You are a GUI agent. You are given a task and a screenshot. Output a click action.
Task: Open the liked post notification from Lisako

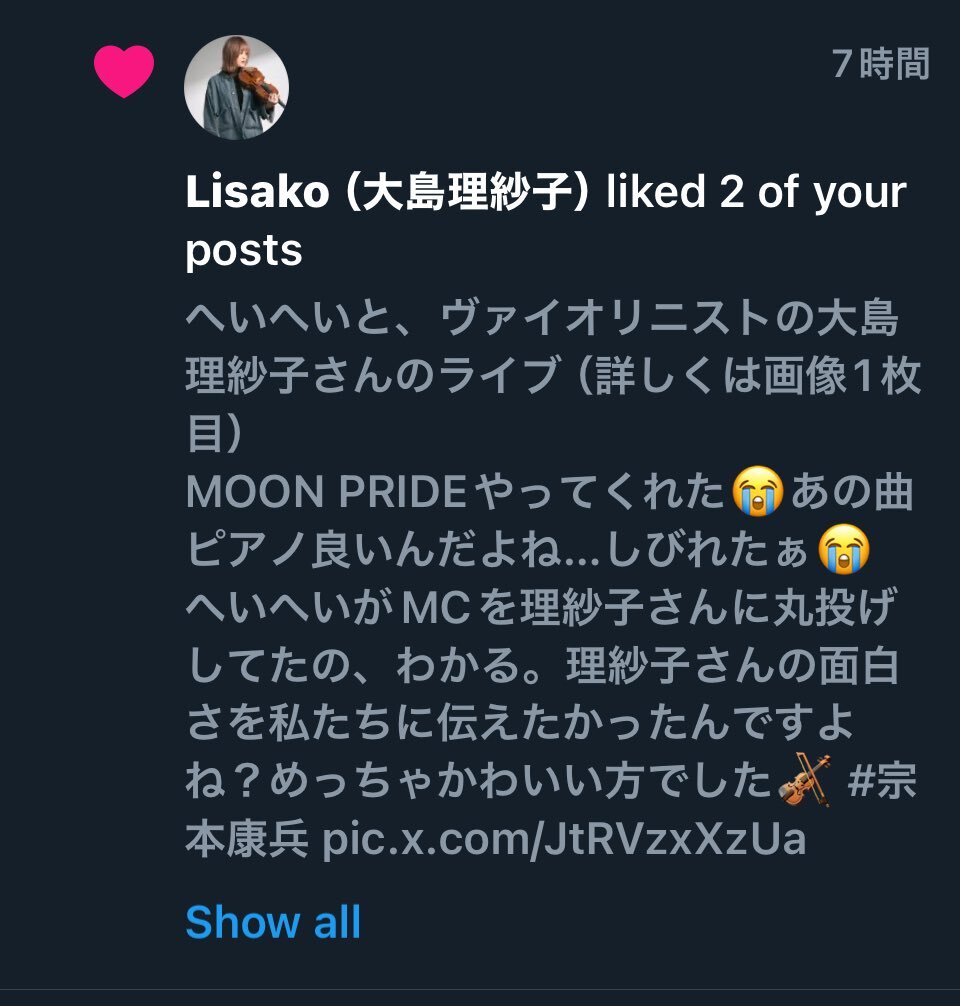pos(545,220)
